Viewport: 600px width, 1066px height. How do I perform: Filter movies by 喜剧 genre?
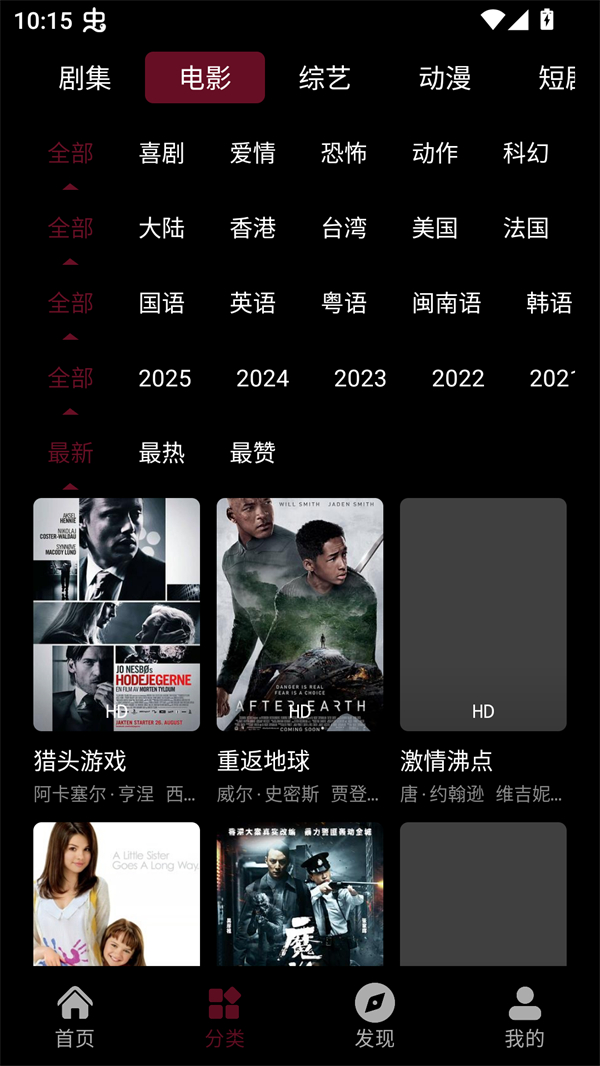click(x=162, y=153)
